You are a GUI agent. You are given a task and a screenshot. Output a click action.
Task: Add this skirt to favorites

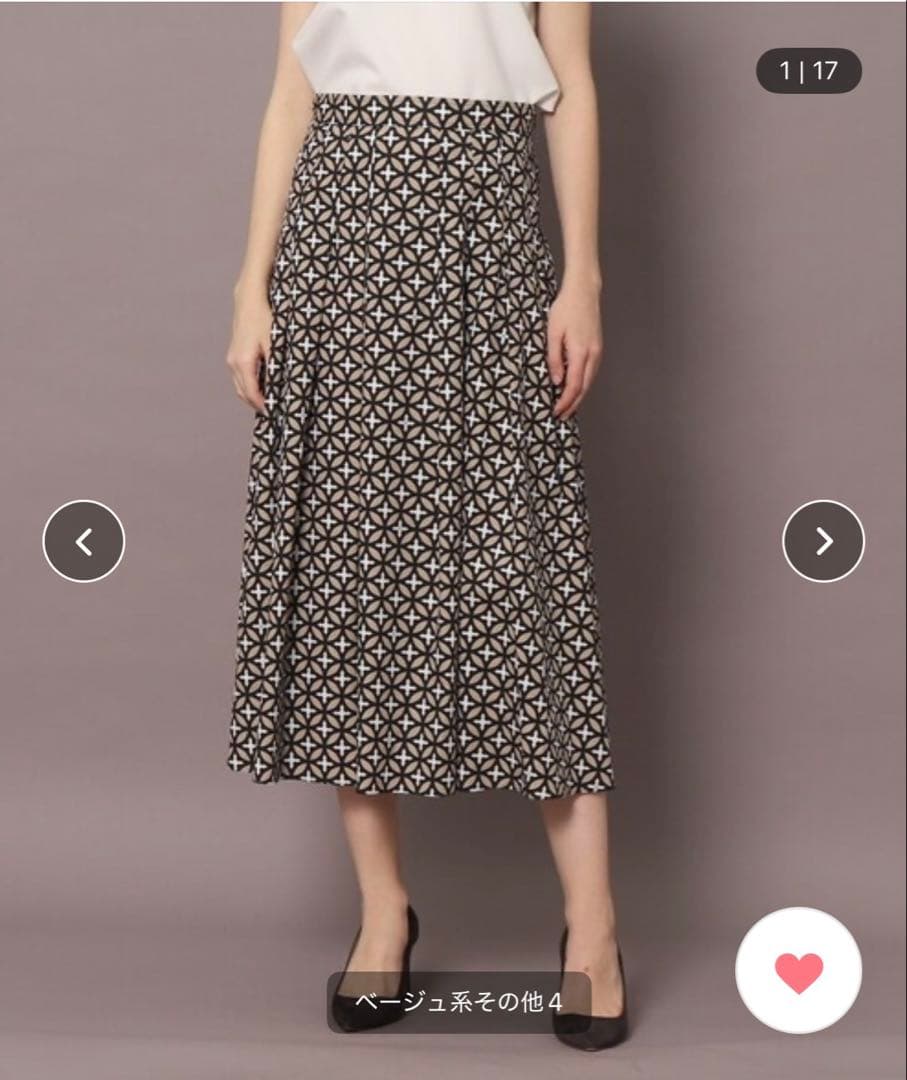click(x=798, y=971)
